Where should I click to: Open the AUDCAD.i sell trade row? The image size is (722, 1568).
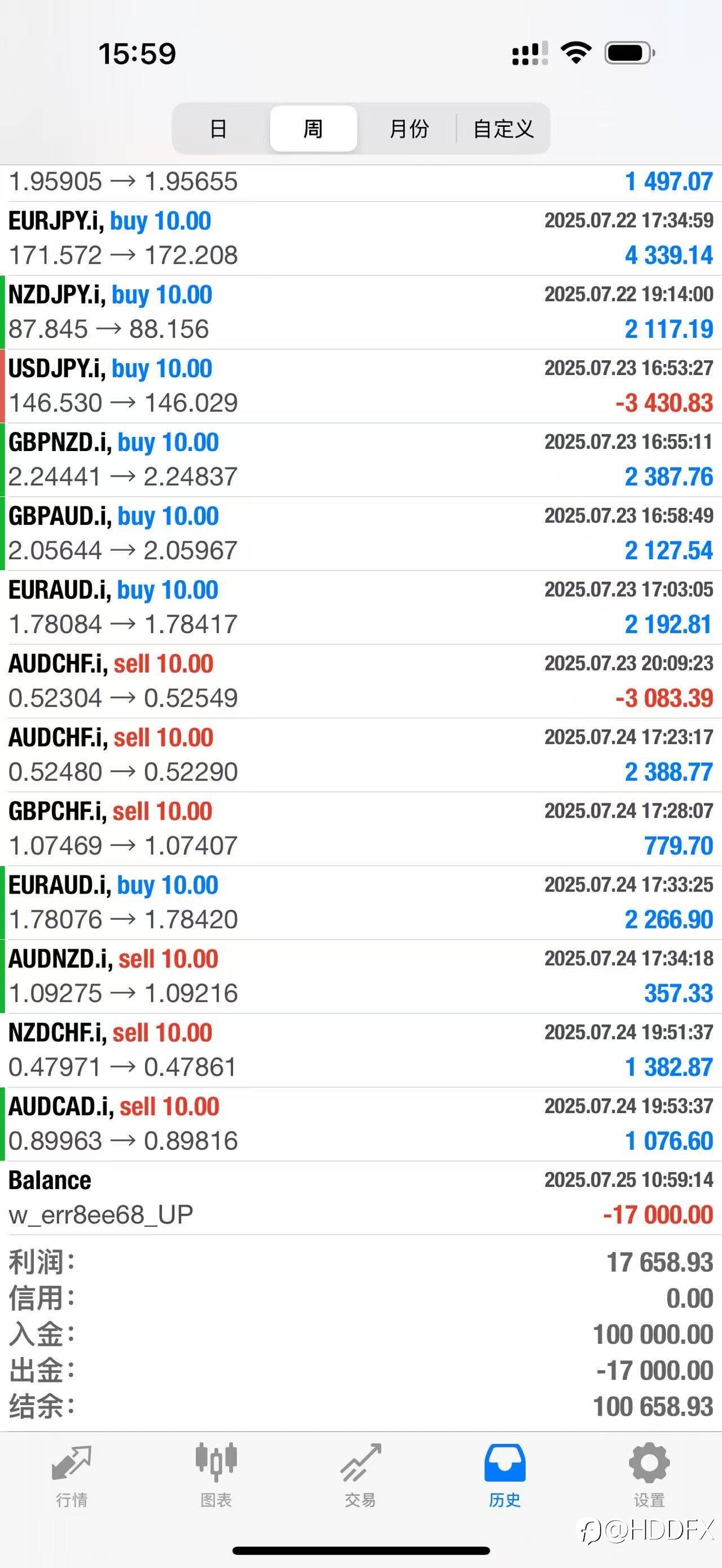[x=361, y=1124]
